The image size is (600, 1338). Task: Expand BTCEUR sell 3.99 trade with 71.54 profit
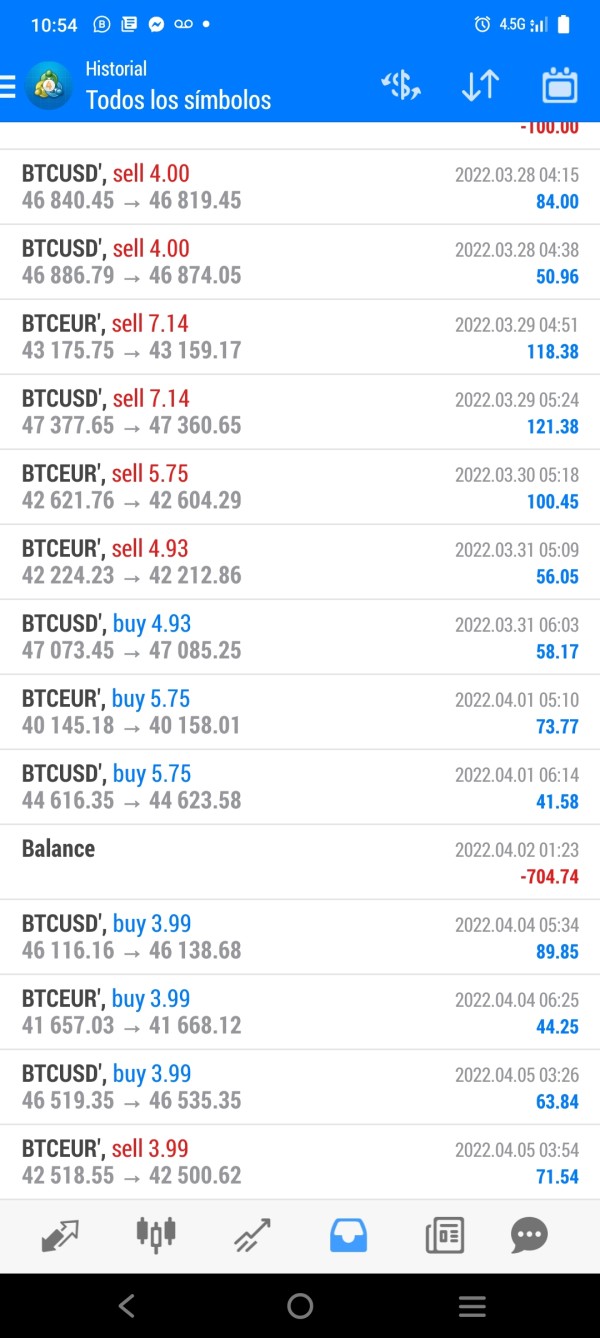[300, 1162]
